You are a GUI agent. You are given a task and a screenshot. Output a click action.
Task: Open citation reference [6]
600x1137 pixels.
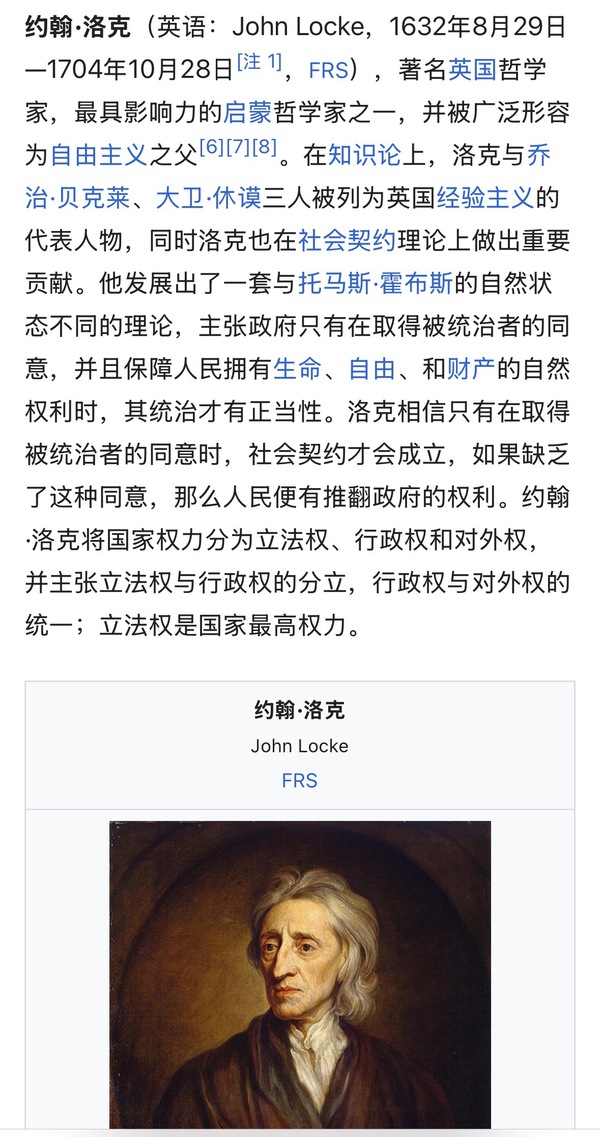point(212,148)
